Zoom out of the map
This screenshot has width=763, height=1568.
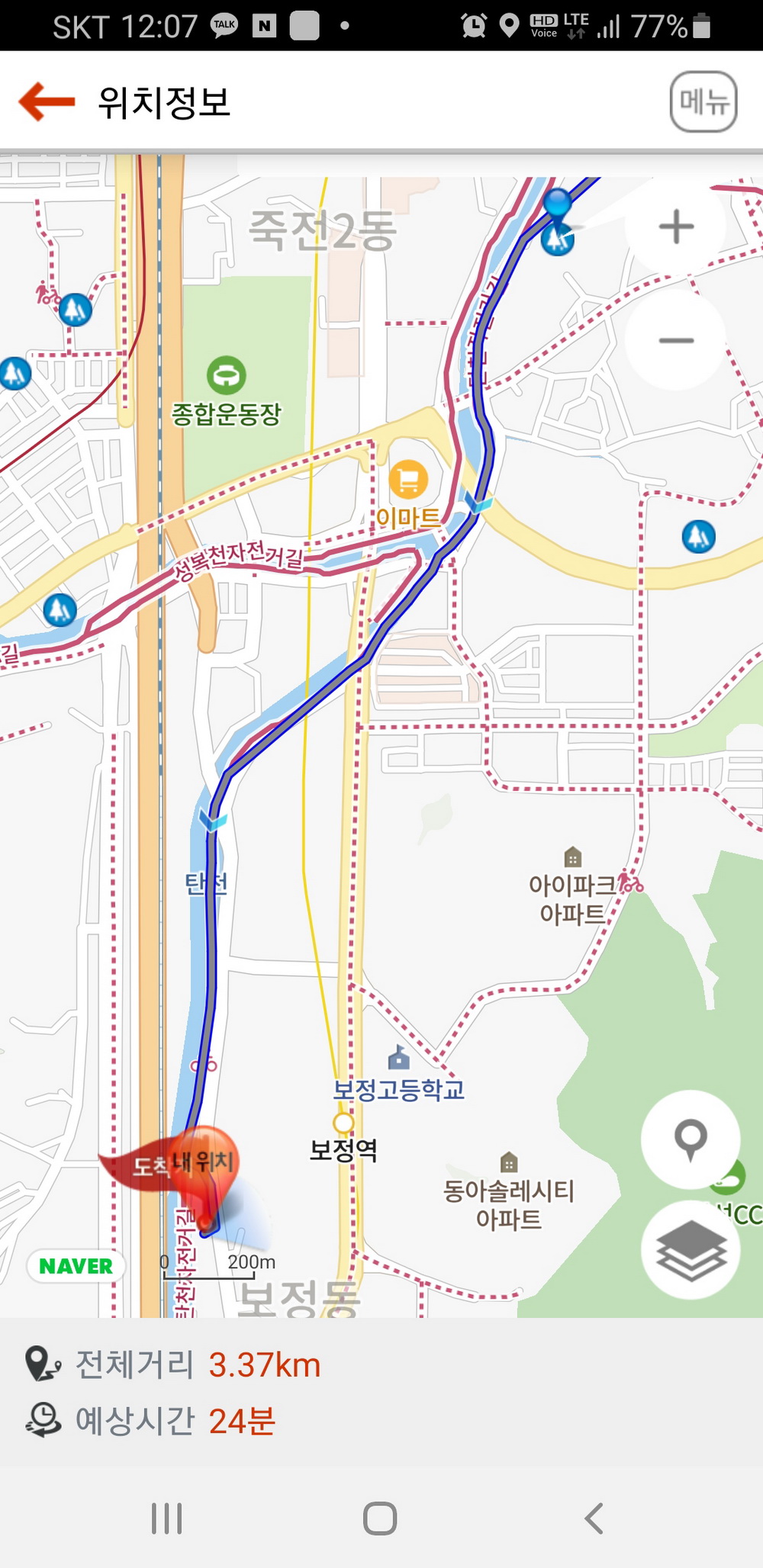tap(676, 340)
